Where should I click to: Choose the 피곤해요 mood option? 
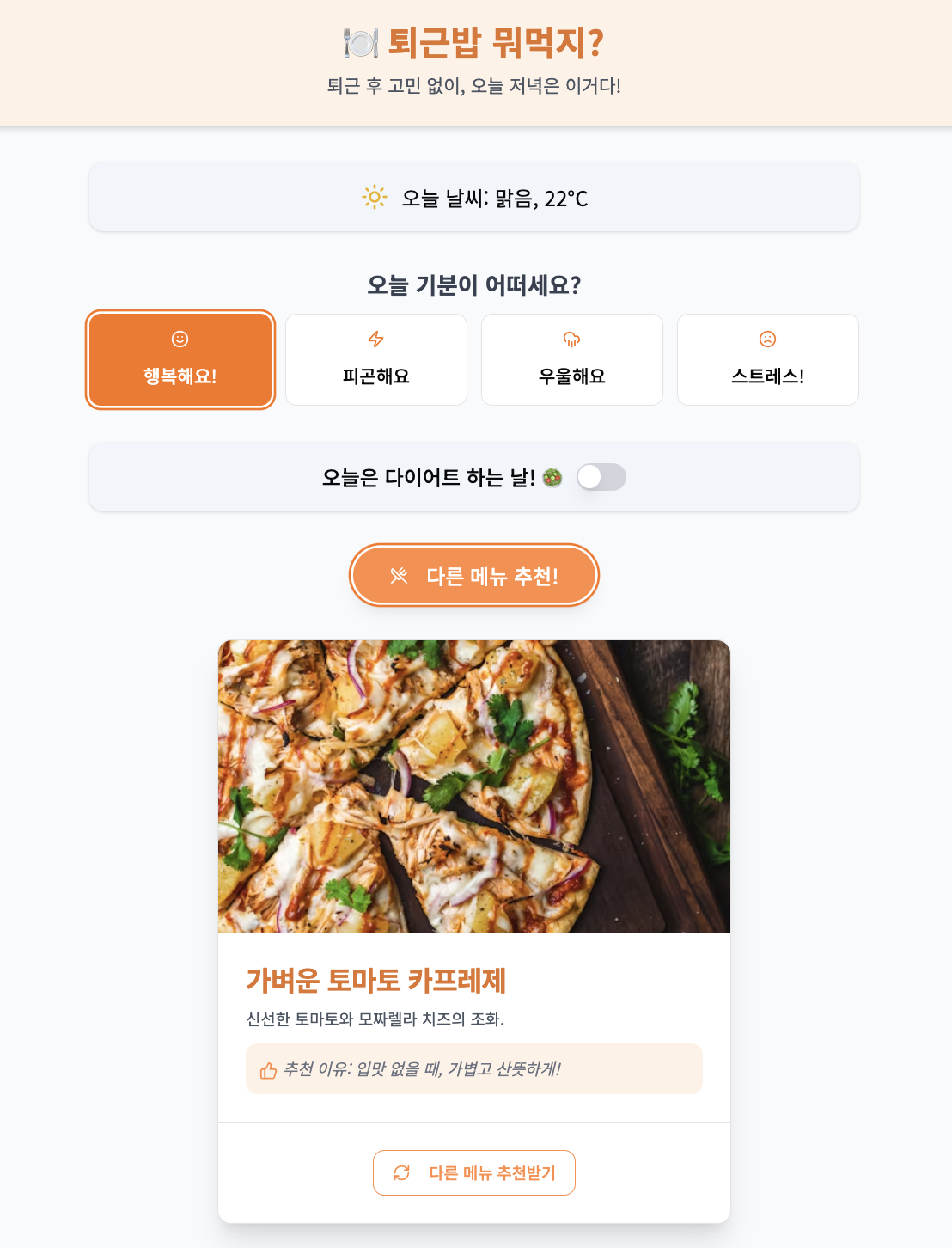pyautogui.click(x=376, y=359)
